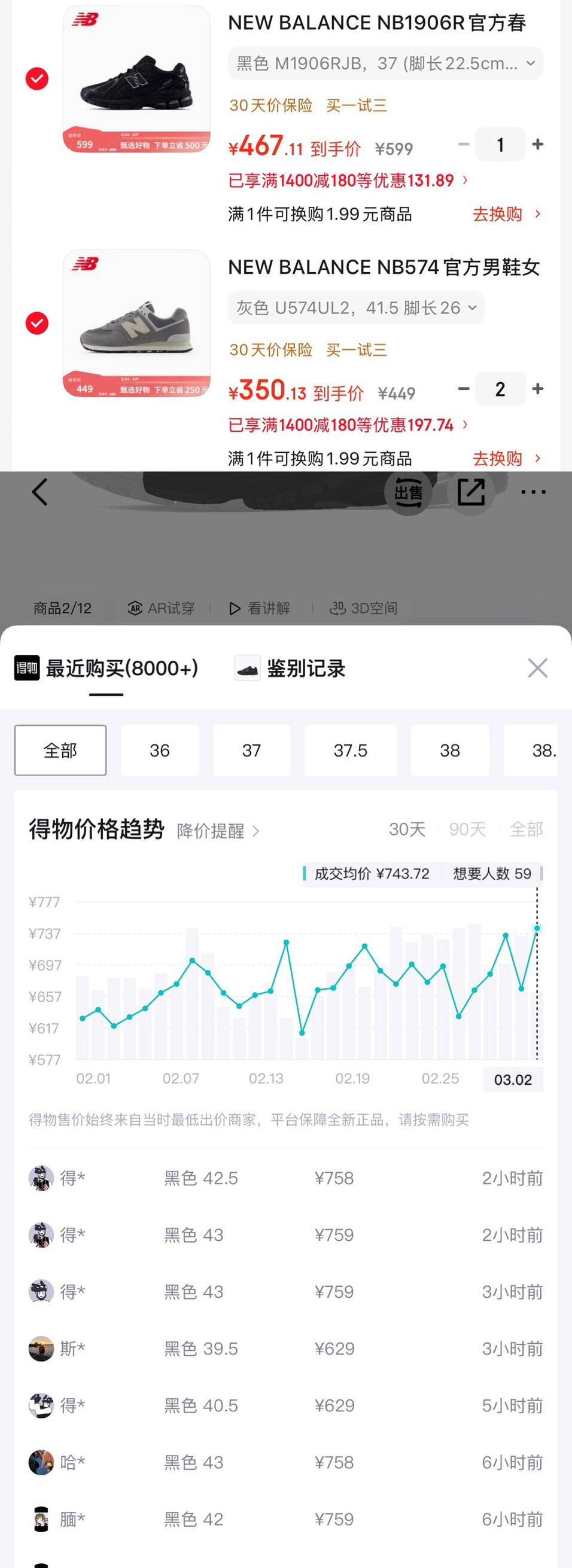Switch price trend to 90天 range

[x=466, y=829]
